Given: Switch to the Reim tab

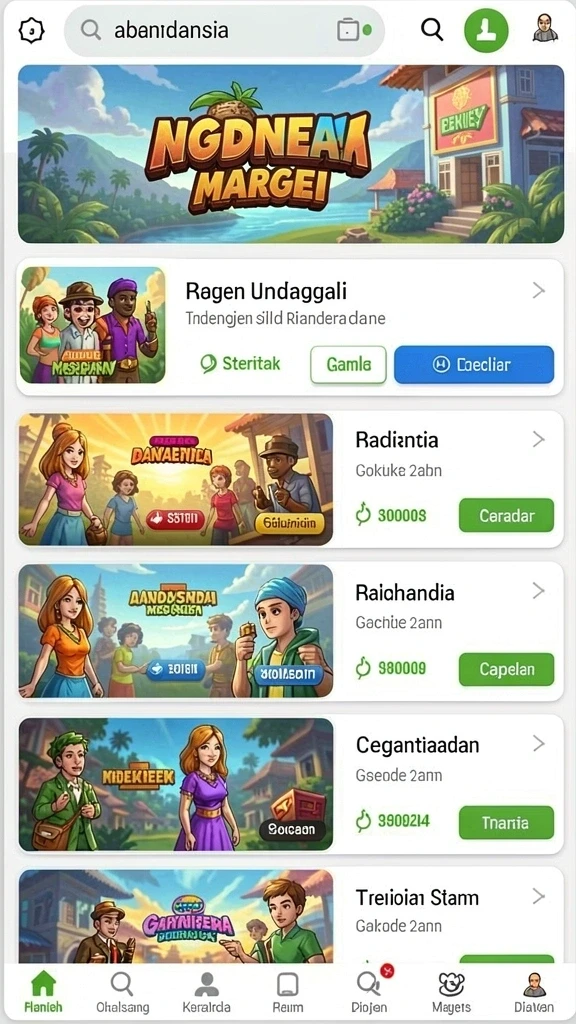Looking at the screenshot, I should 287,992.
